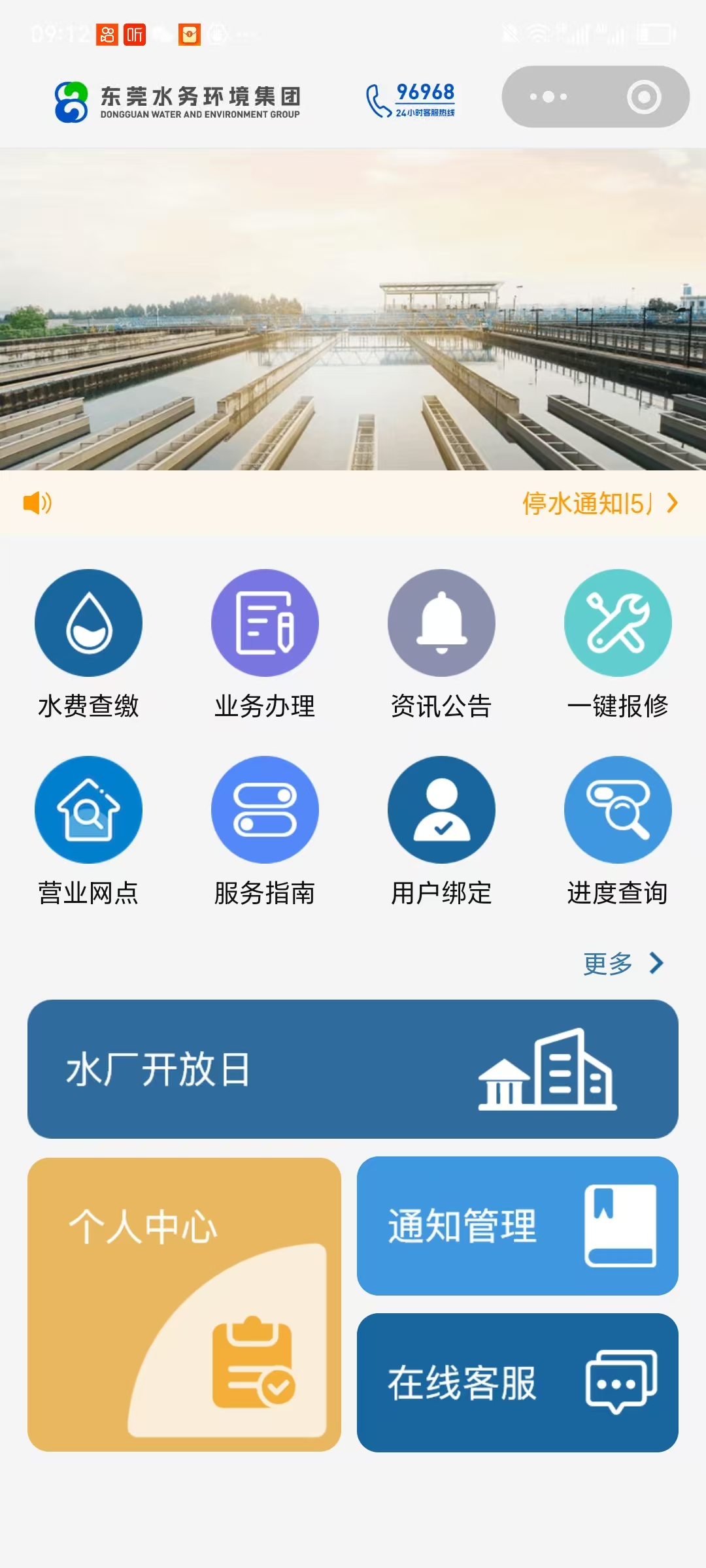Screen dimensions: 706x1568
Task: Enter 个人中心 personal center
Action: (184, 1305)
